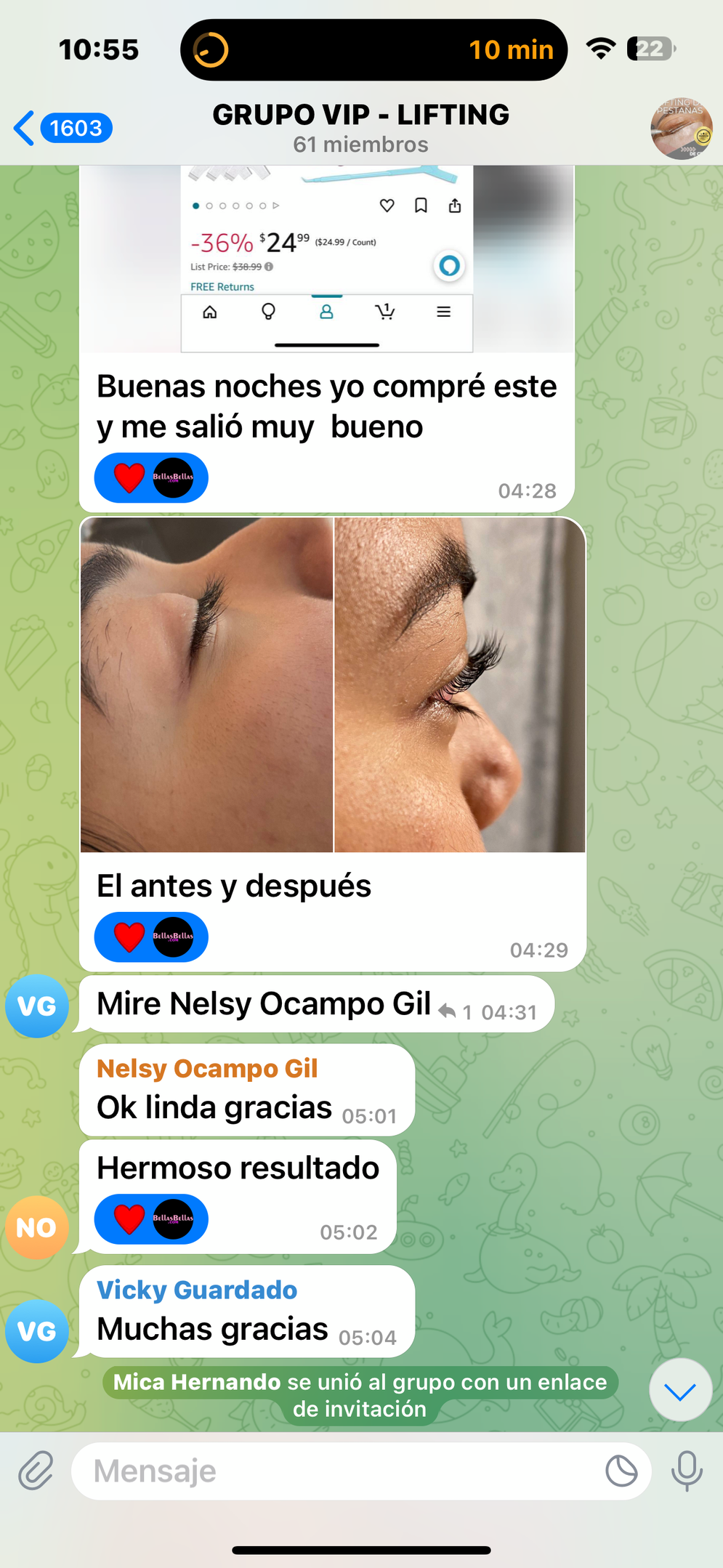The image size is (723, 1568).
Task: Open the Amazon product screenshot image
Action: (327, 258)
